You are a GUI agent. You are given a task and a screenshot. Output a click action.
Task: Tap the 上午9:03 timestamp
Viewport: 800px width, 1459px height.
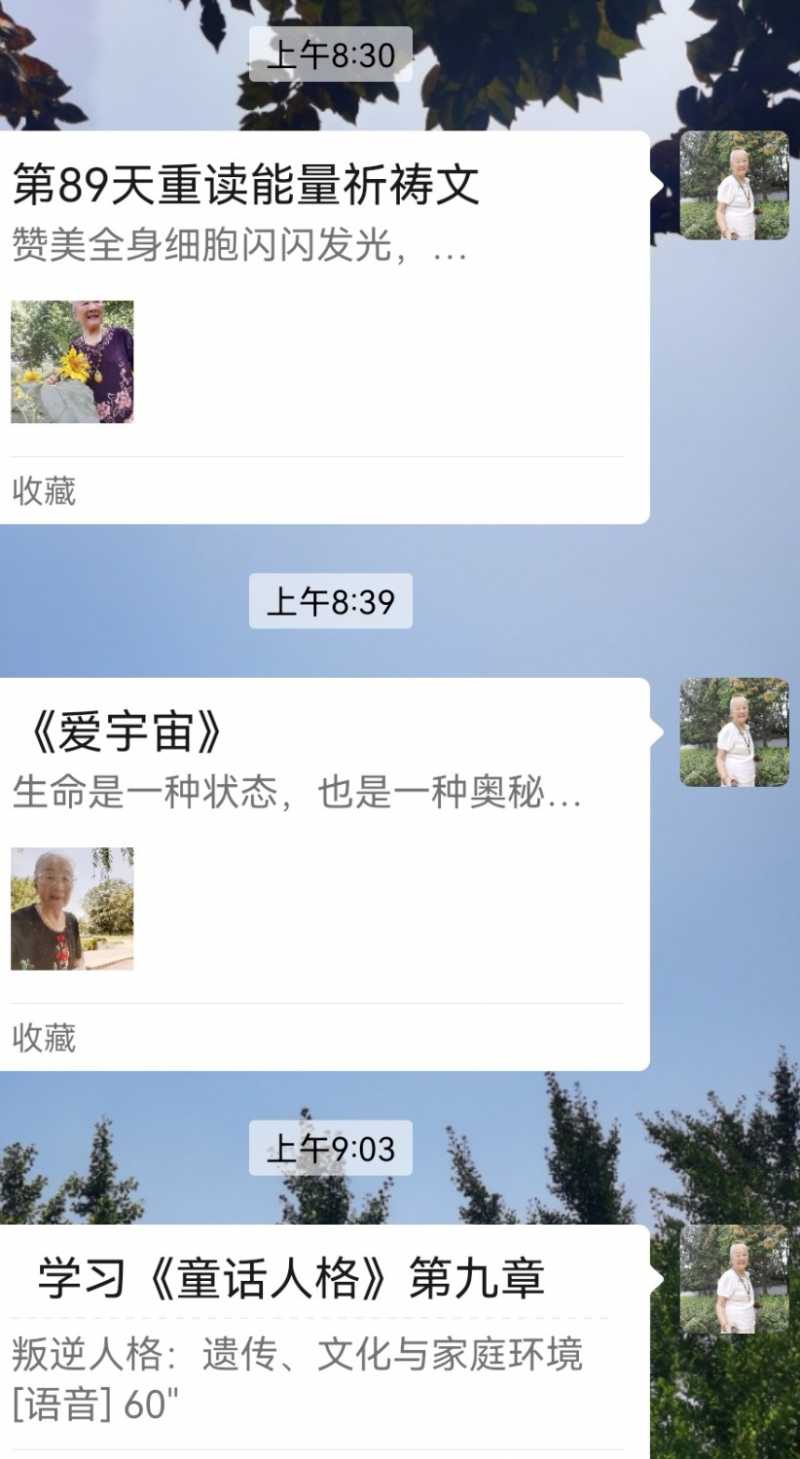(x=330, y=1150)
